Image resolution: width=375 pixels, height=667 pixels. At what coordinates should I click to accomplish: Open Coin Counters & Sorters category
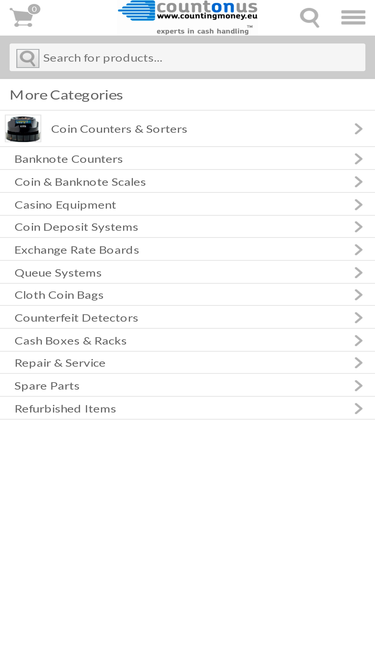pyautogui.click(x=188, y=128)
